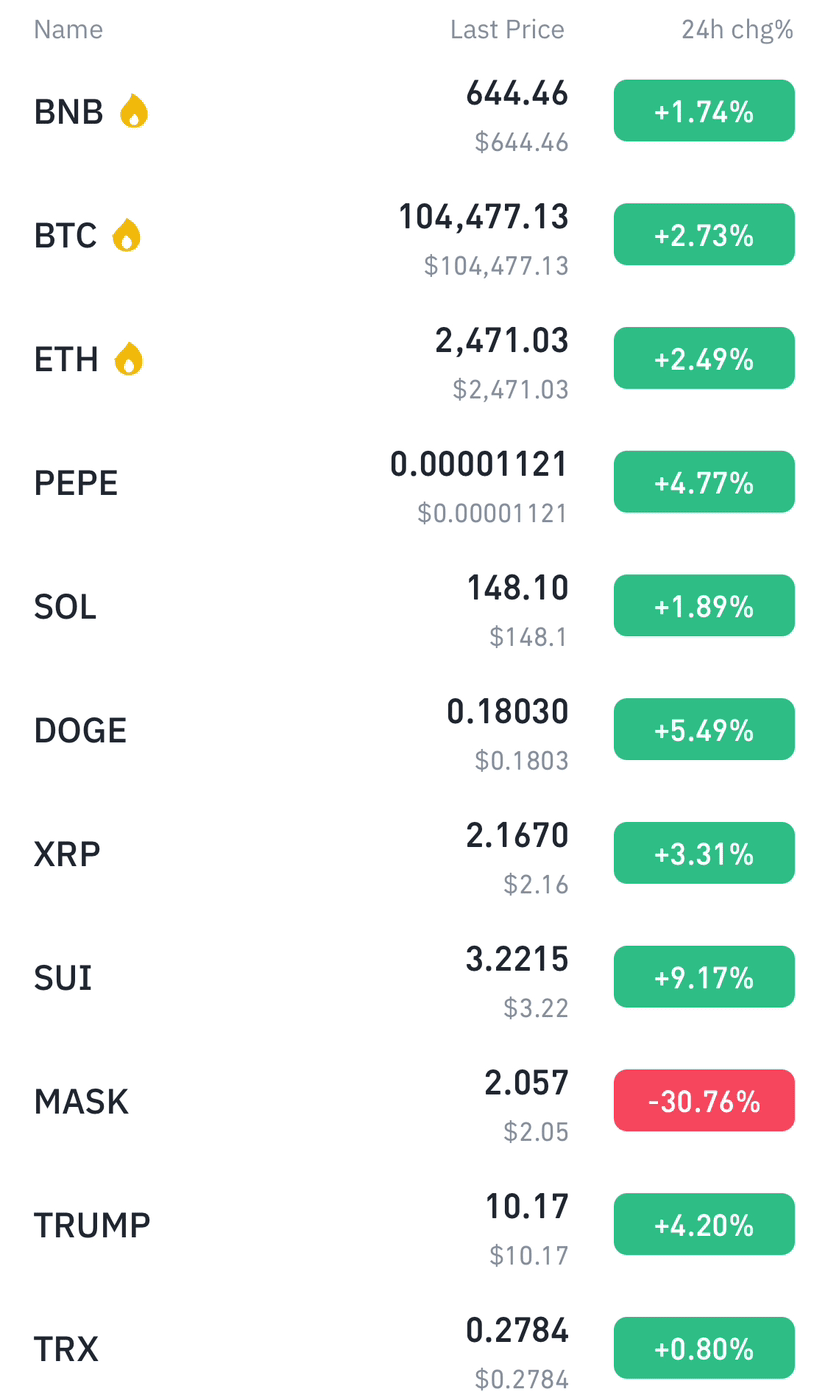
Task: Open the TRX listing
Action: pyautogui.click(x=414, y=1349)
